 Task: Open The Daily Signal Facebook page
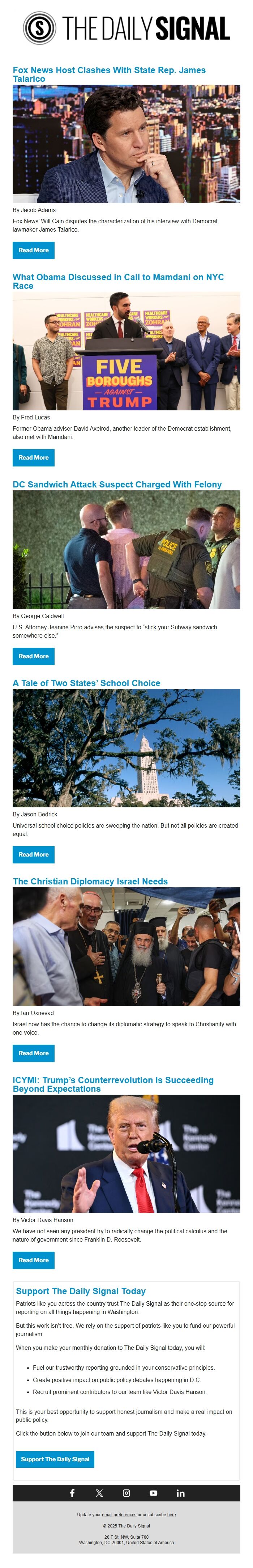click(72, 1493)
